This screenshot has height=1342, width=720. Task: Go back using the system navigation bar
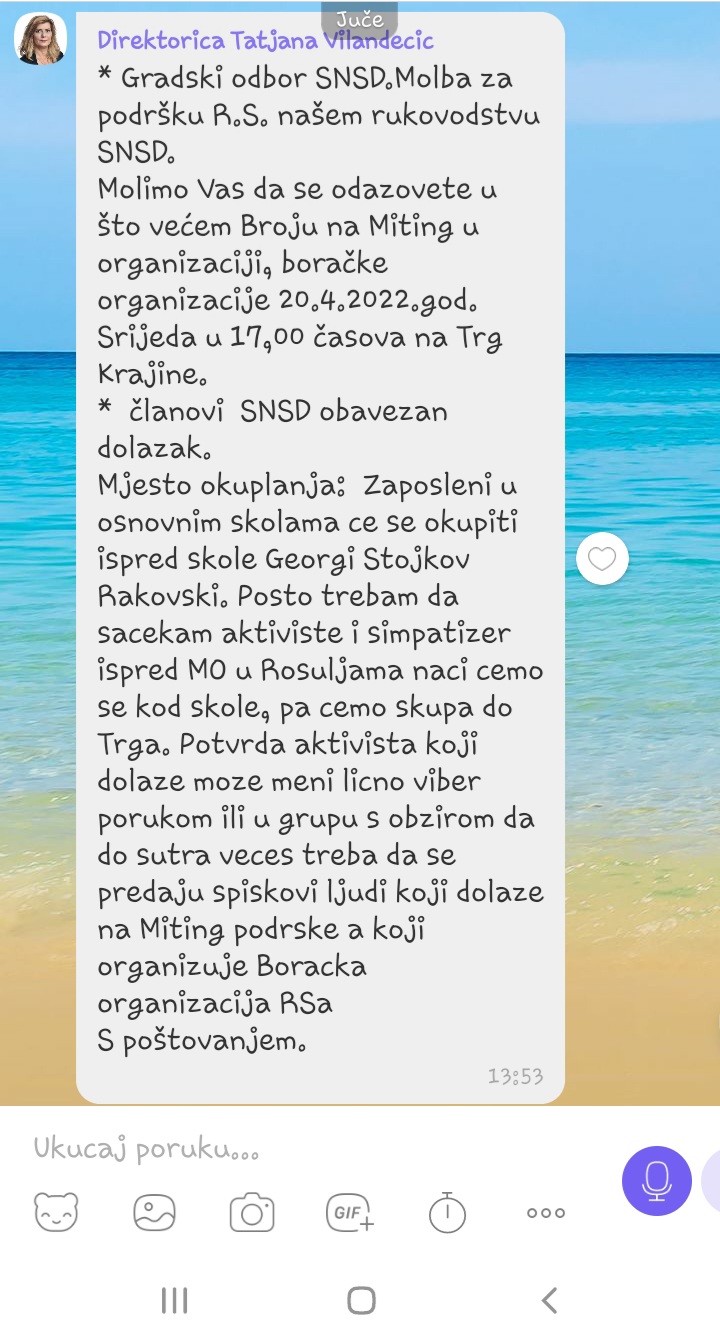click(548, 1300)
